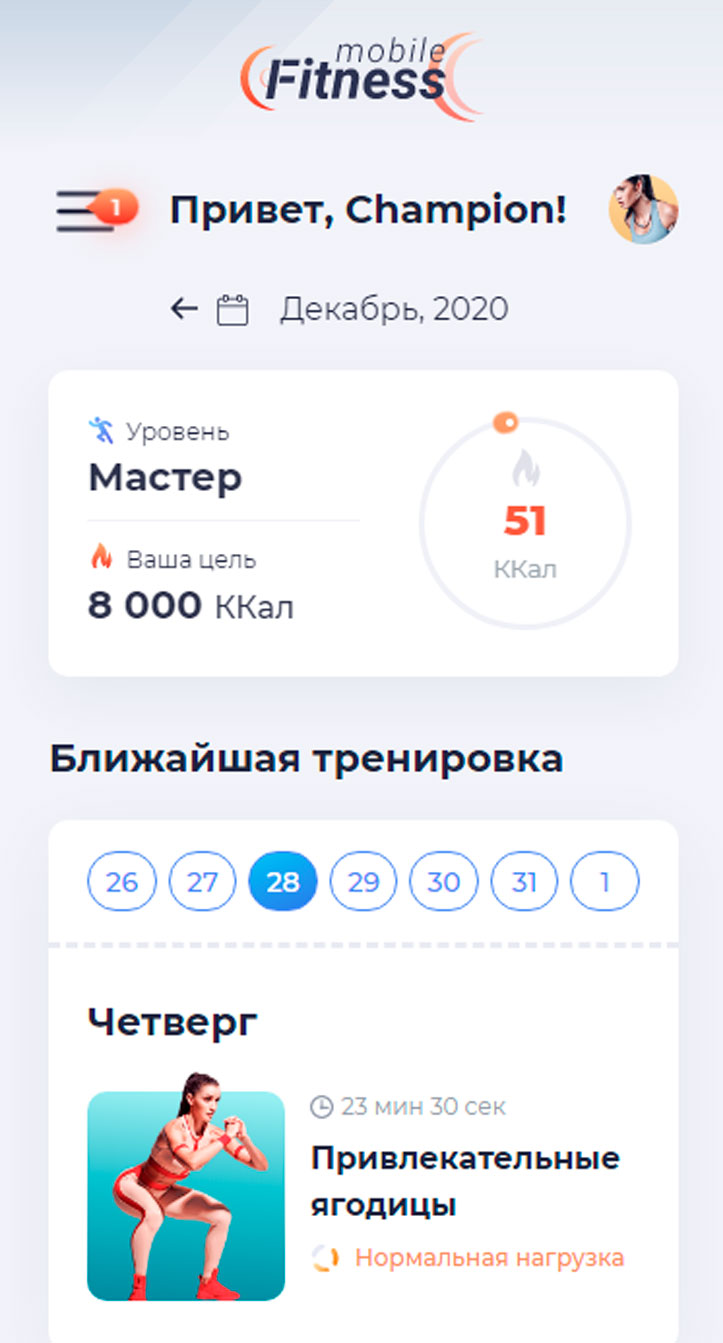
Task: Open the level and calorie goal card
Action: click(x=363, y=523)
